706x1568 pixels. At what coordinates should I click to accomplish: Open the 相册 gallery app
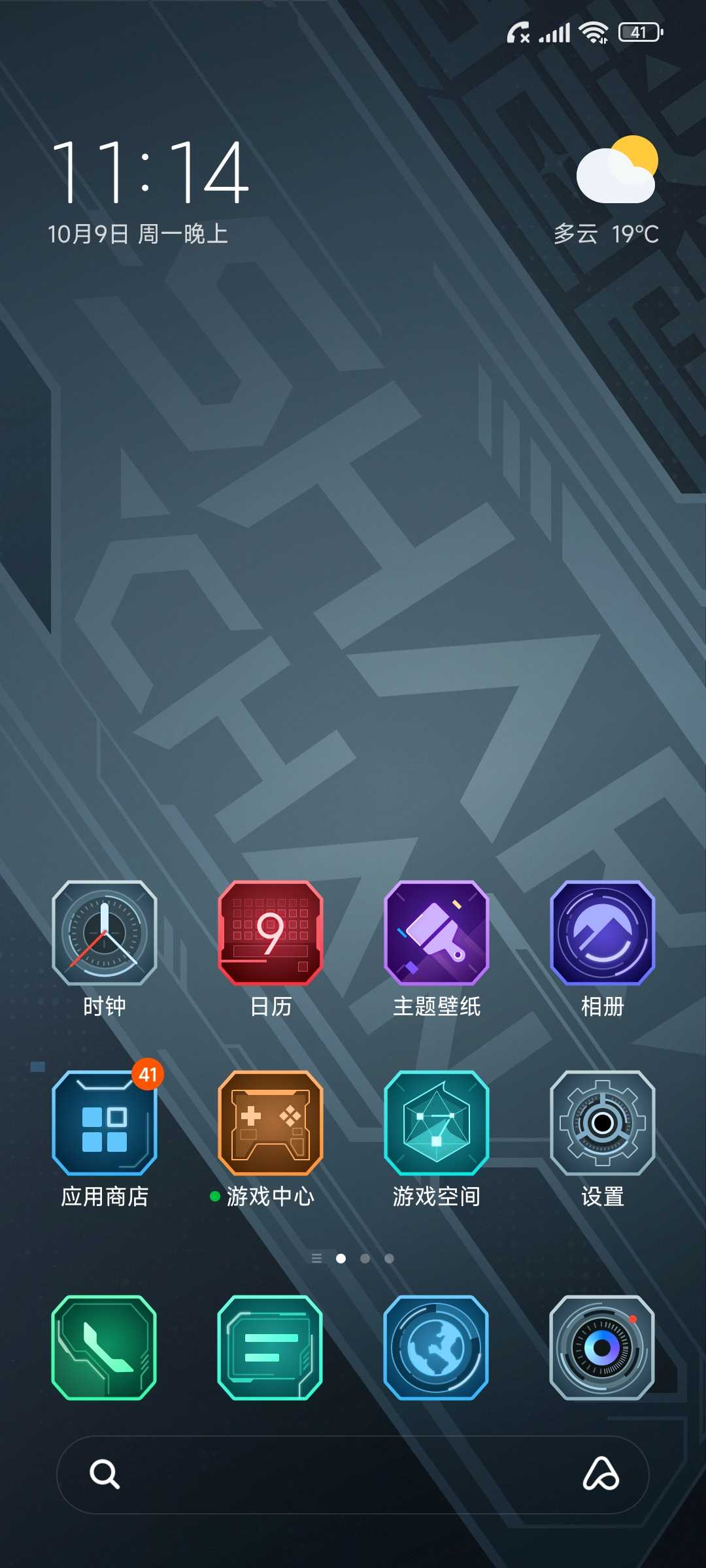point(603,933)
